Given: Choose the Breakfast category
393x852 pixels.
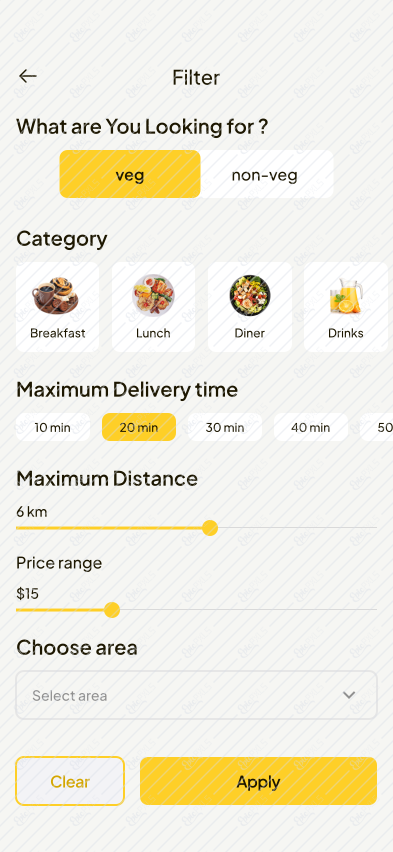Looking at the screenshot, I should [x=58, y=307].
